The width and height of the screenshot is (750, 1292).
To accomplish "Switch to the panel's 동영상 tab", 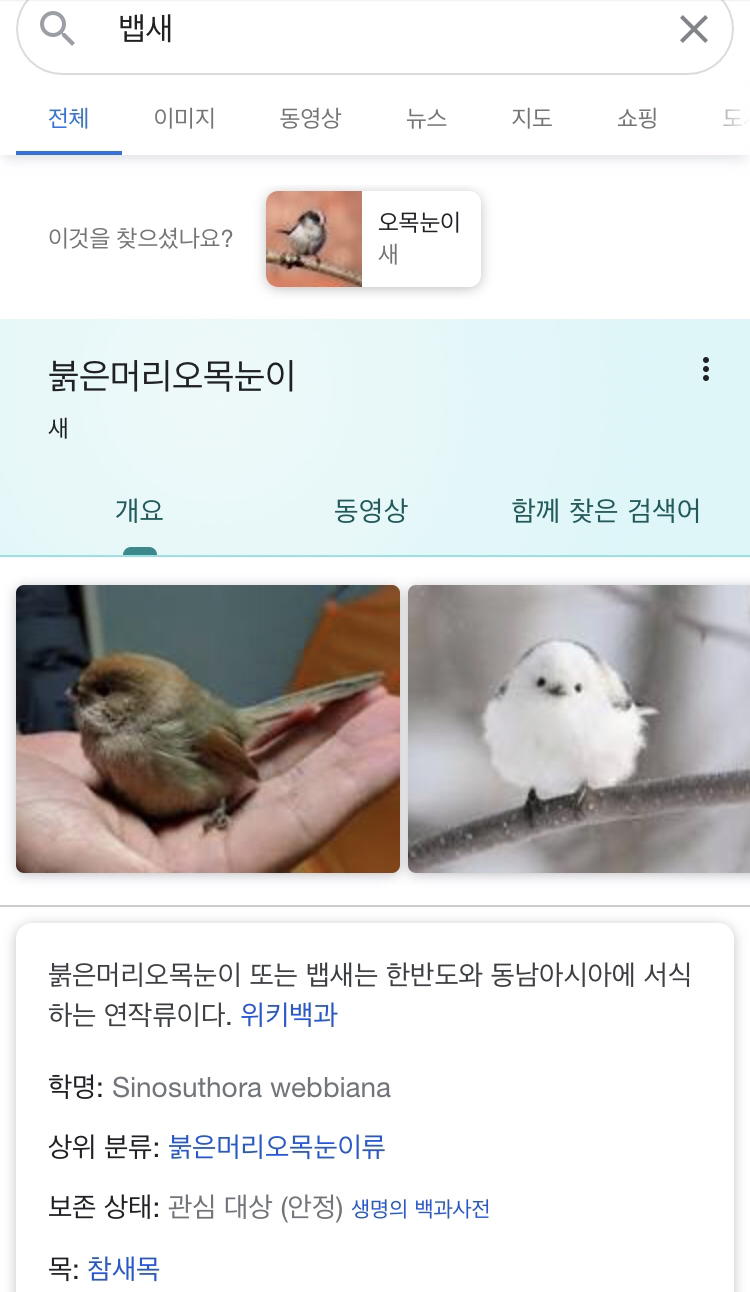I will coord(371,511).
